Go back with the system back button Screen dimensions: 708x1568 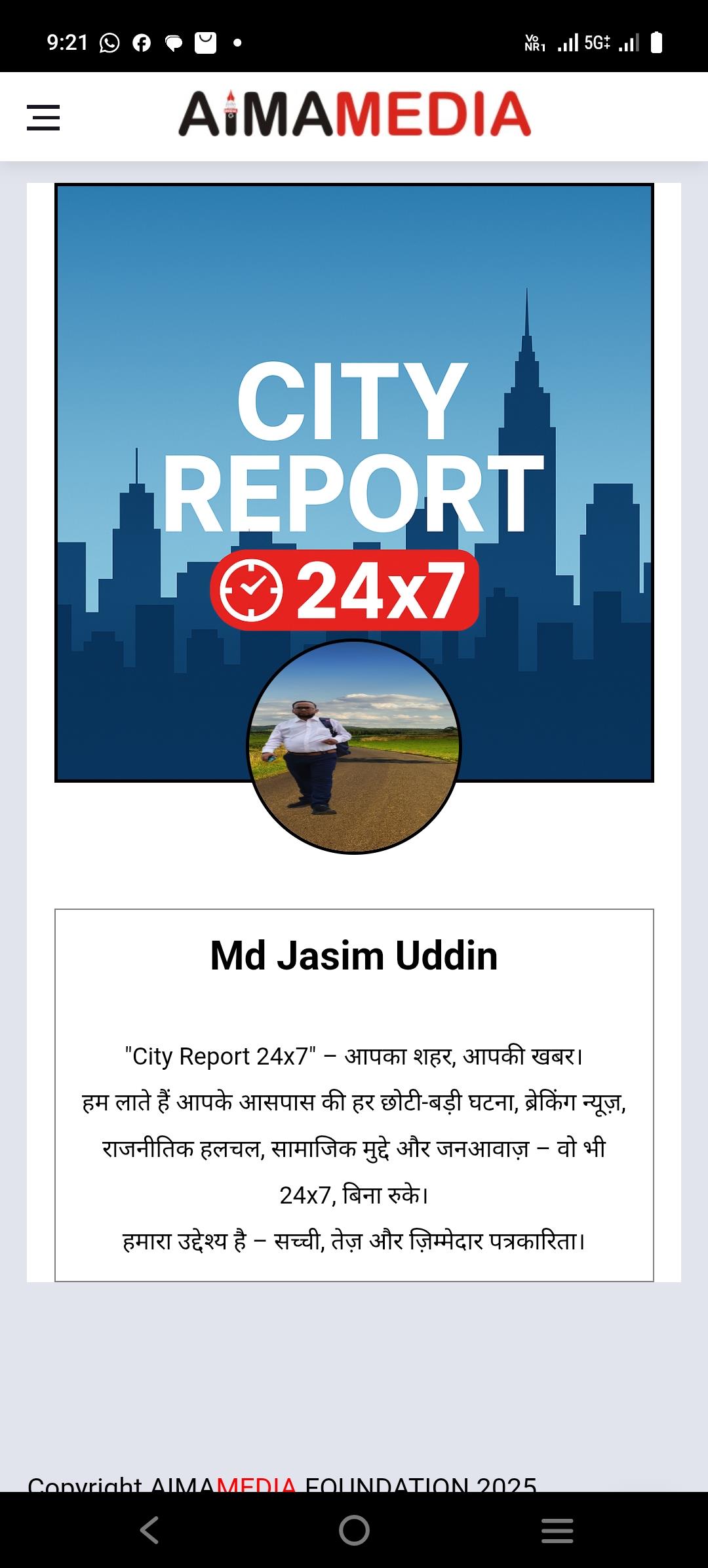point(149,1530)
